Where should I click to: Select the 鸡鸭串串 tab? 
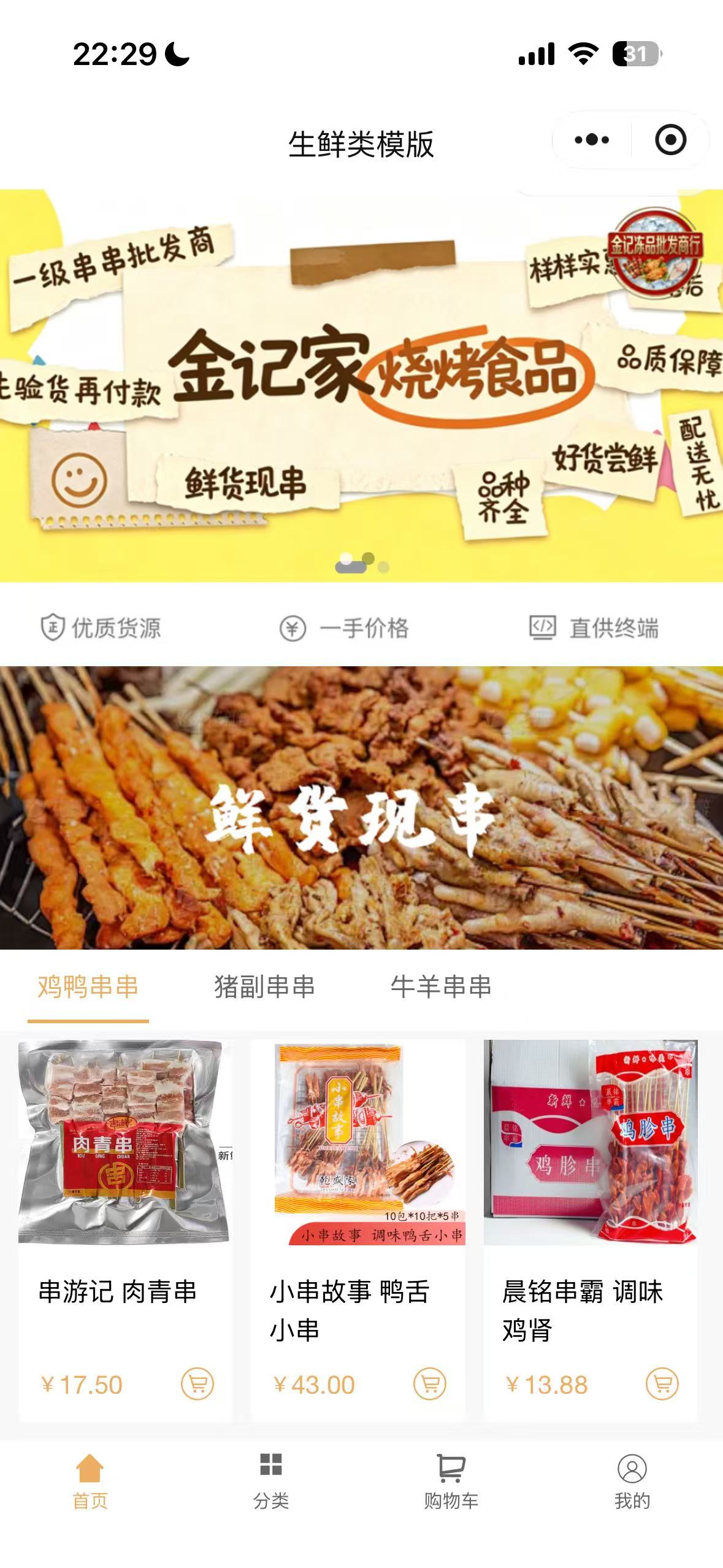[x=88, y=987]
